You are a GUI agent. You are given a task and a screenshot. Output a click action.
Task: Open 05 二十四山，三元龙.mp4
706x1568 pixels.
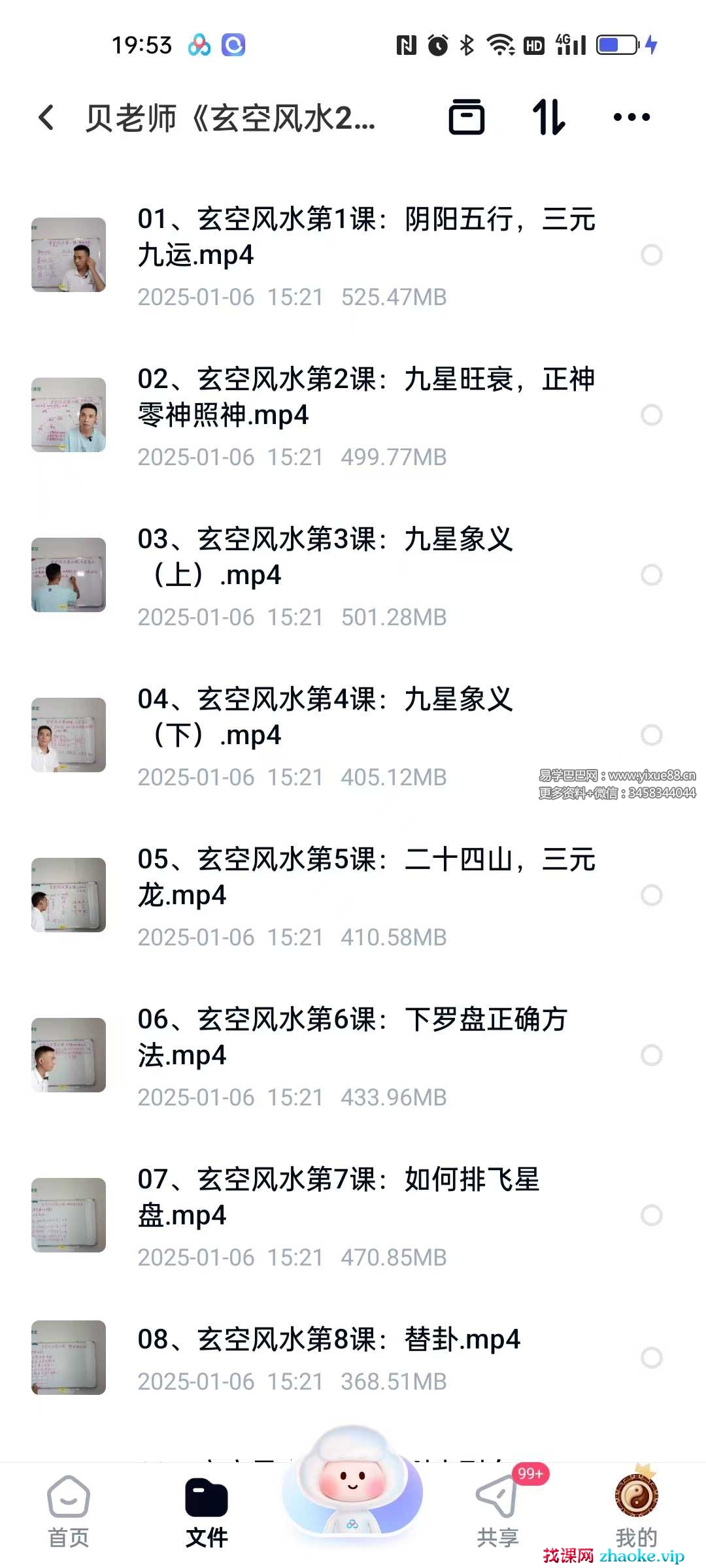366,877
